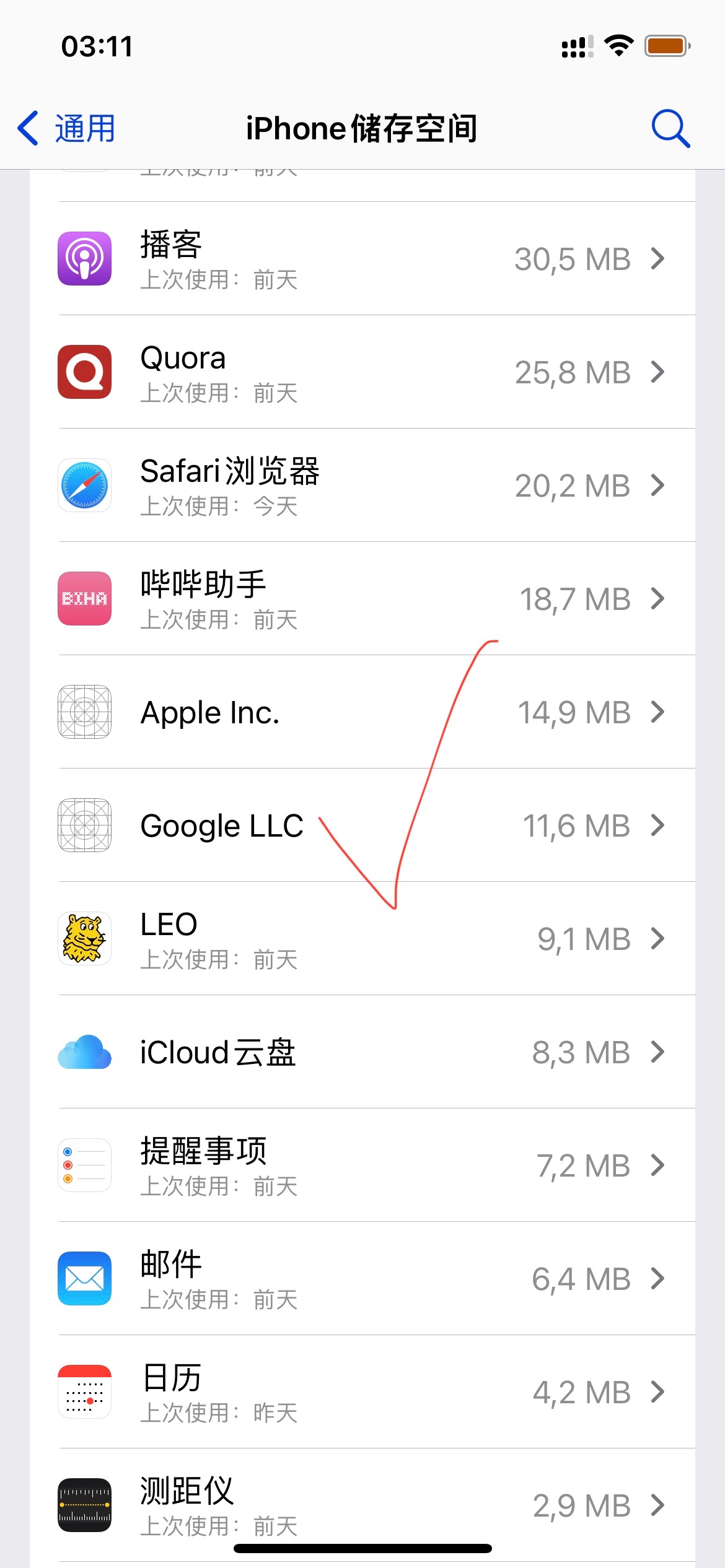Image resolution: width=725 pixels, height=1568 pixels.
Task: View 邮件 app storage
Action: pyautogui.click(x=362, y=1279)
